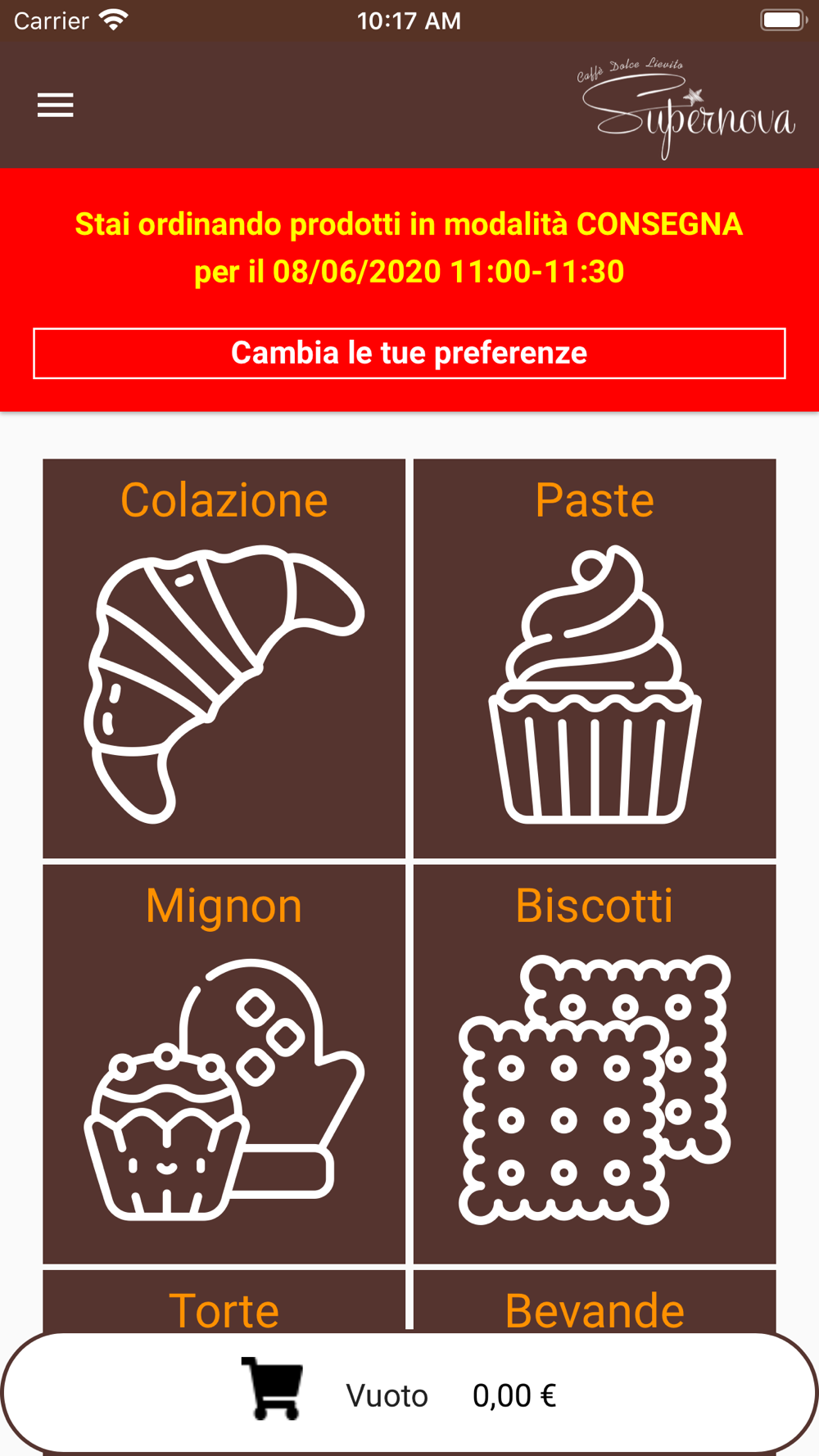View the Biscotti category
819x1456 pixels.
[x=595, y=1064]
